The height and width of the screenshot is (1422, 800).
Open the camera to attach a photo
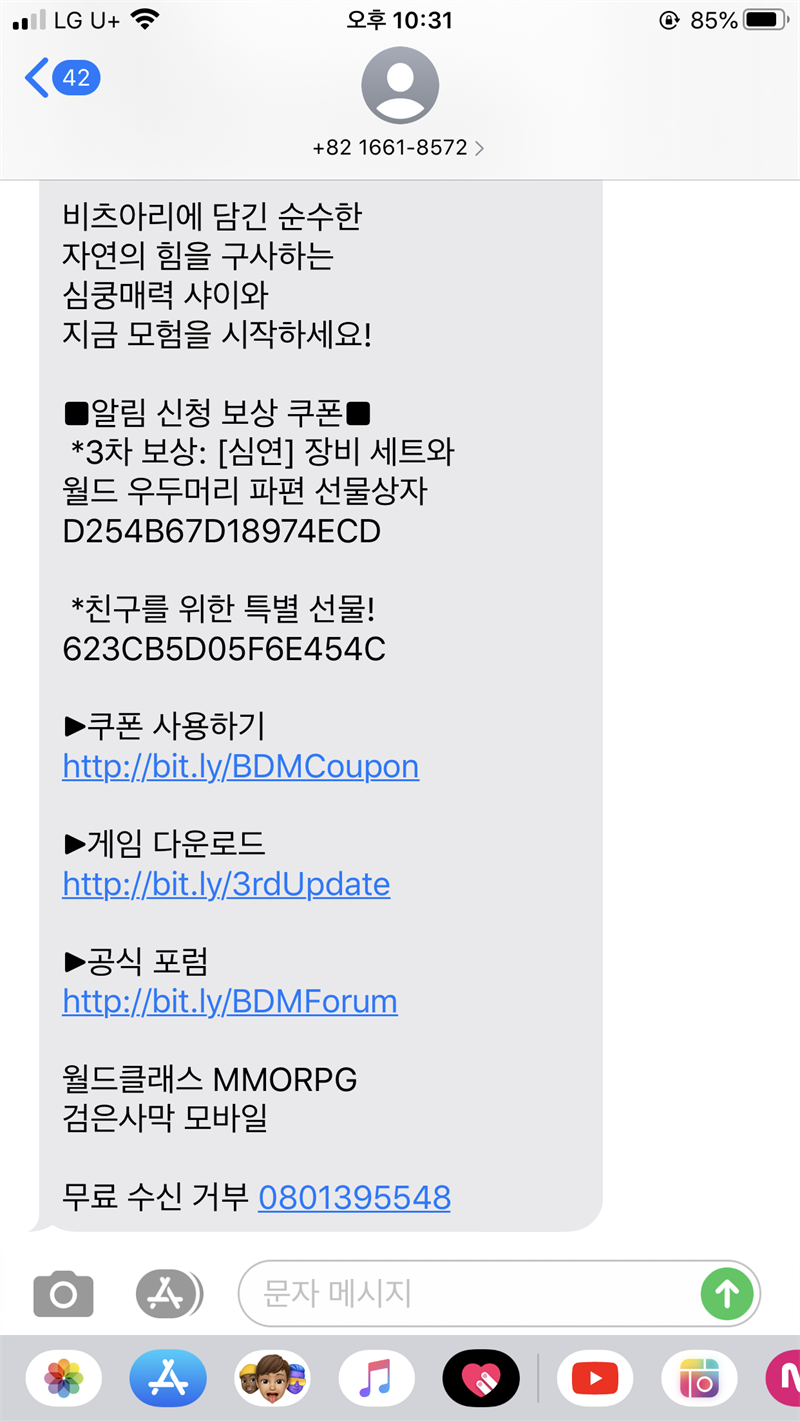(x=63, y=1295)
